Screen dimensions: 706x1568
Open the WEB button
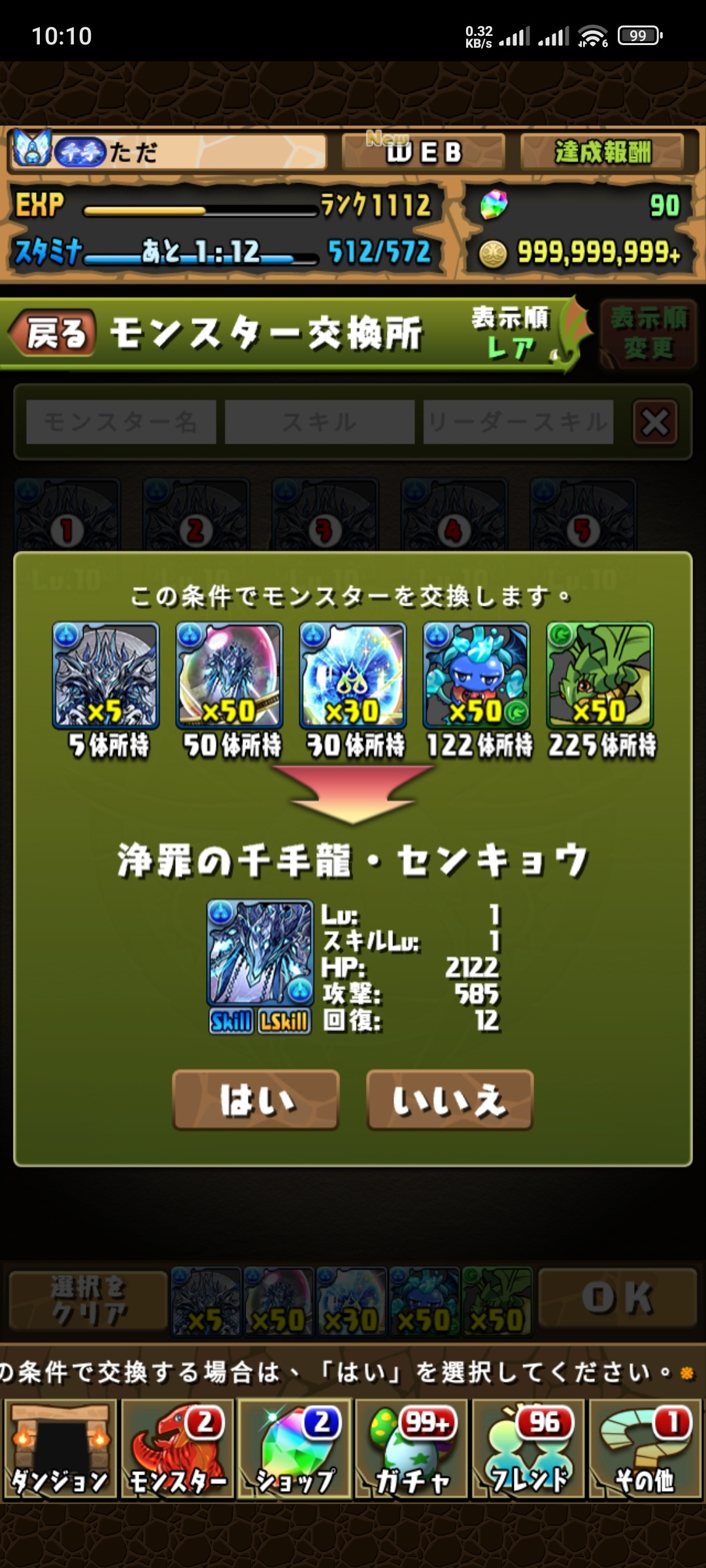click(424, 152)
